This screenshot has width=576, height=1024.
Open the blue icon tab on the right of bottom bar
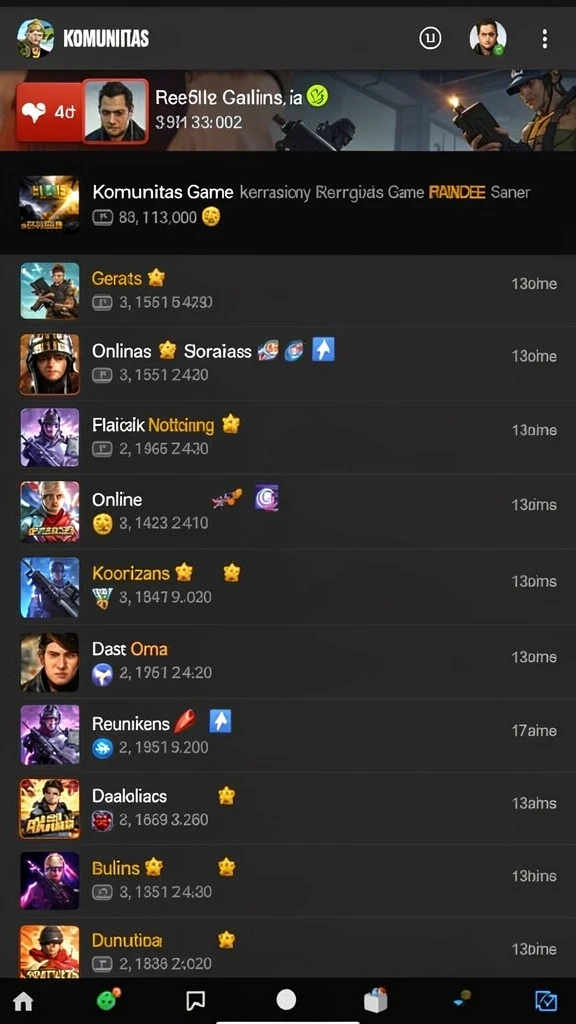click(x=545, y=1000)
